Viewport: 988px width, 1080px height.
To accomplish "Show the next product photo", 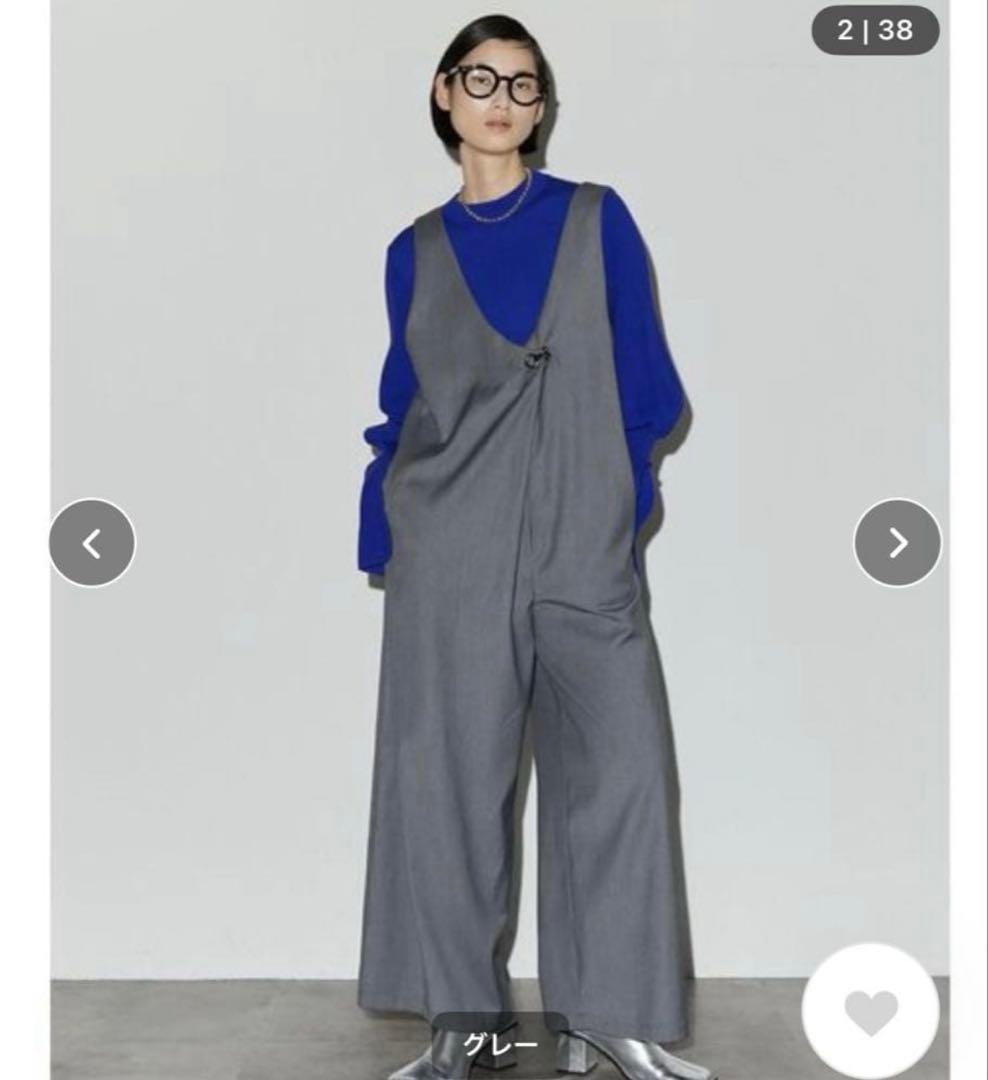I will (x=897, y=543).
